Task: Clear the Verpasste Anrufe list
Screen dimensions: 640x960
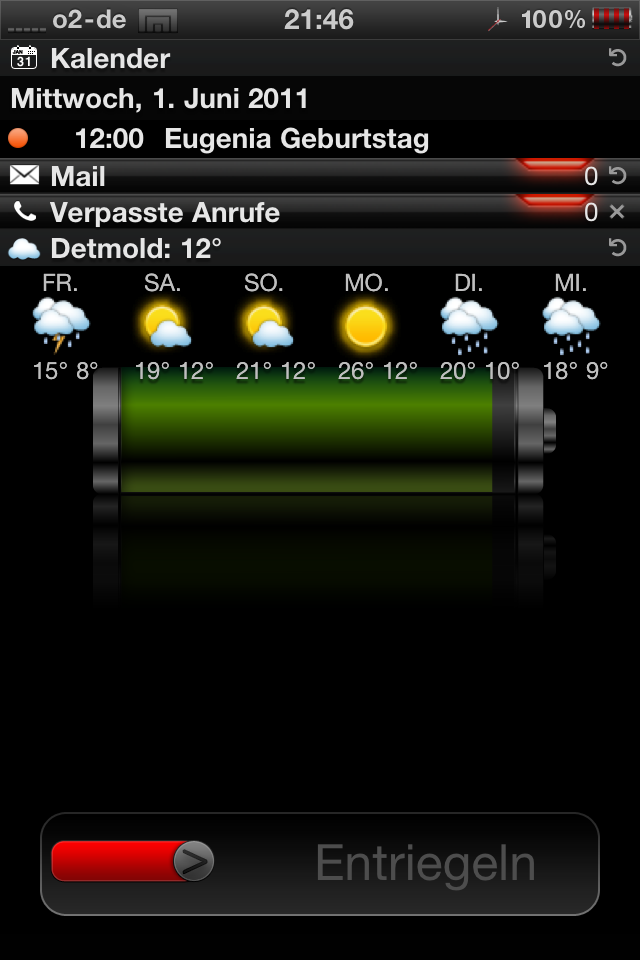Action: (617, 212)
